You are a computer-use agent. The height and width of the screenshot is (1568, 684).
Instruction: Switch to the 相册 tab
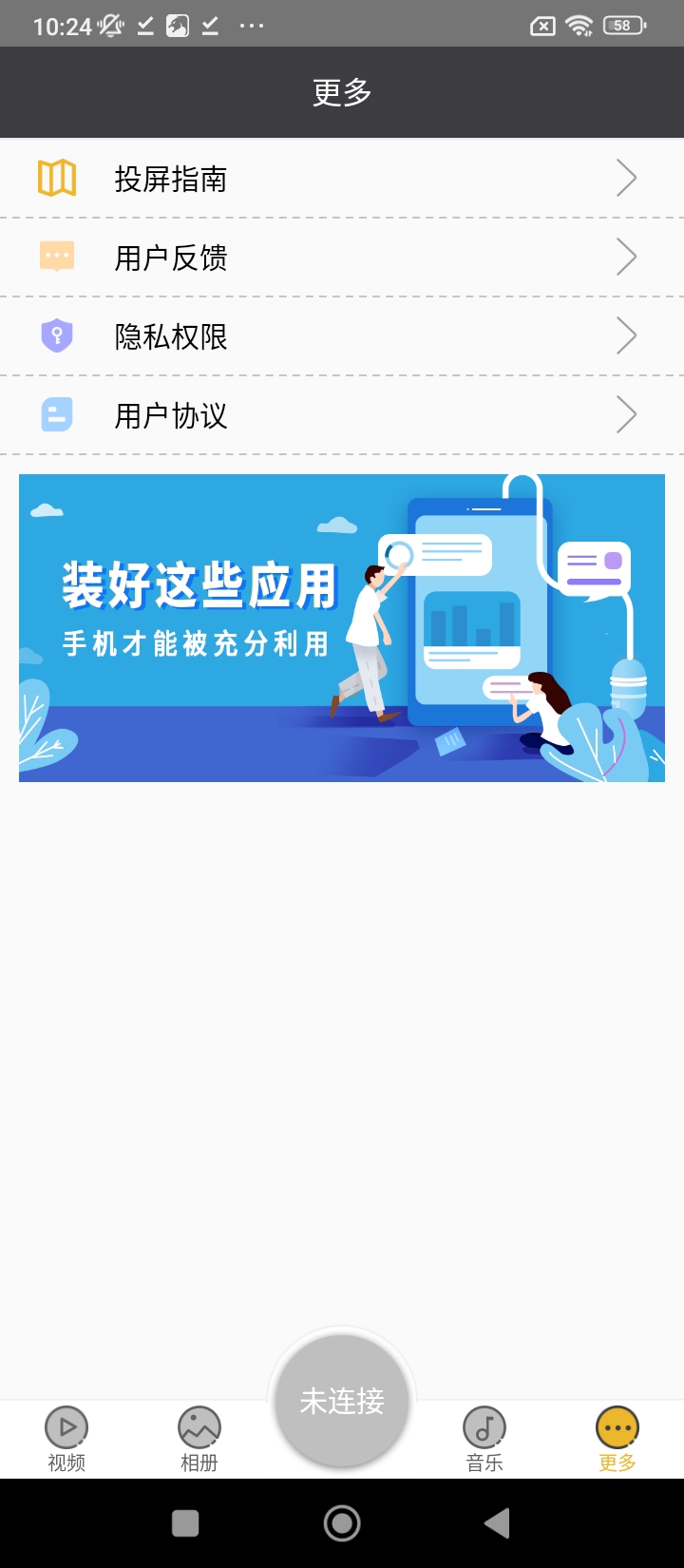(x=199, y=1439)
